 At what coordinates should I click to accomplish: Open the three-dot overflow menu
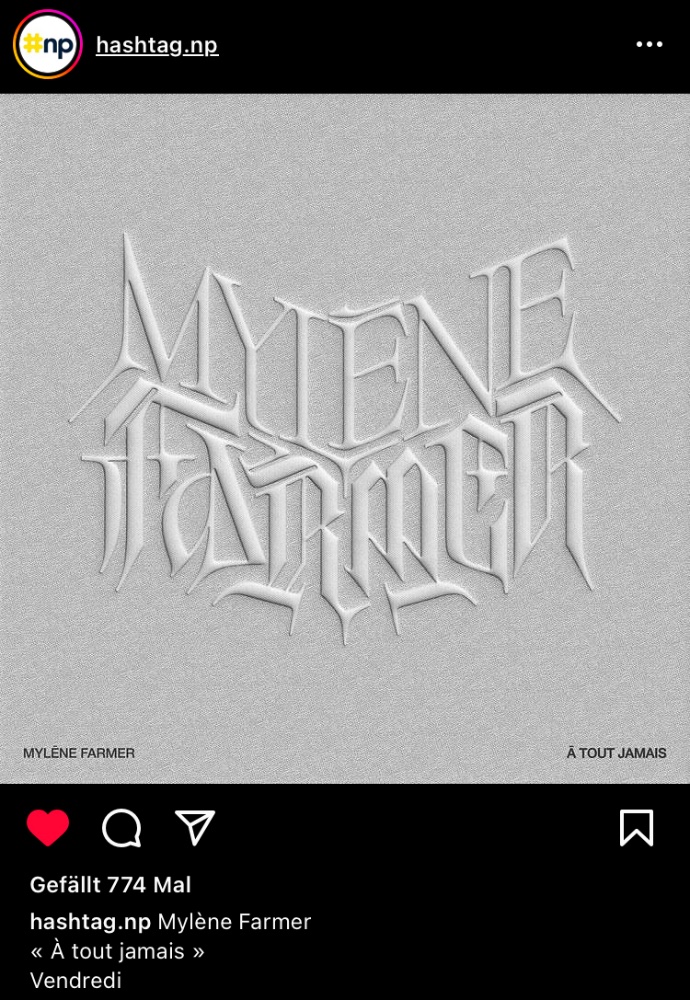pos(649,45)
